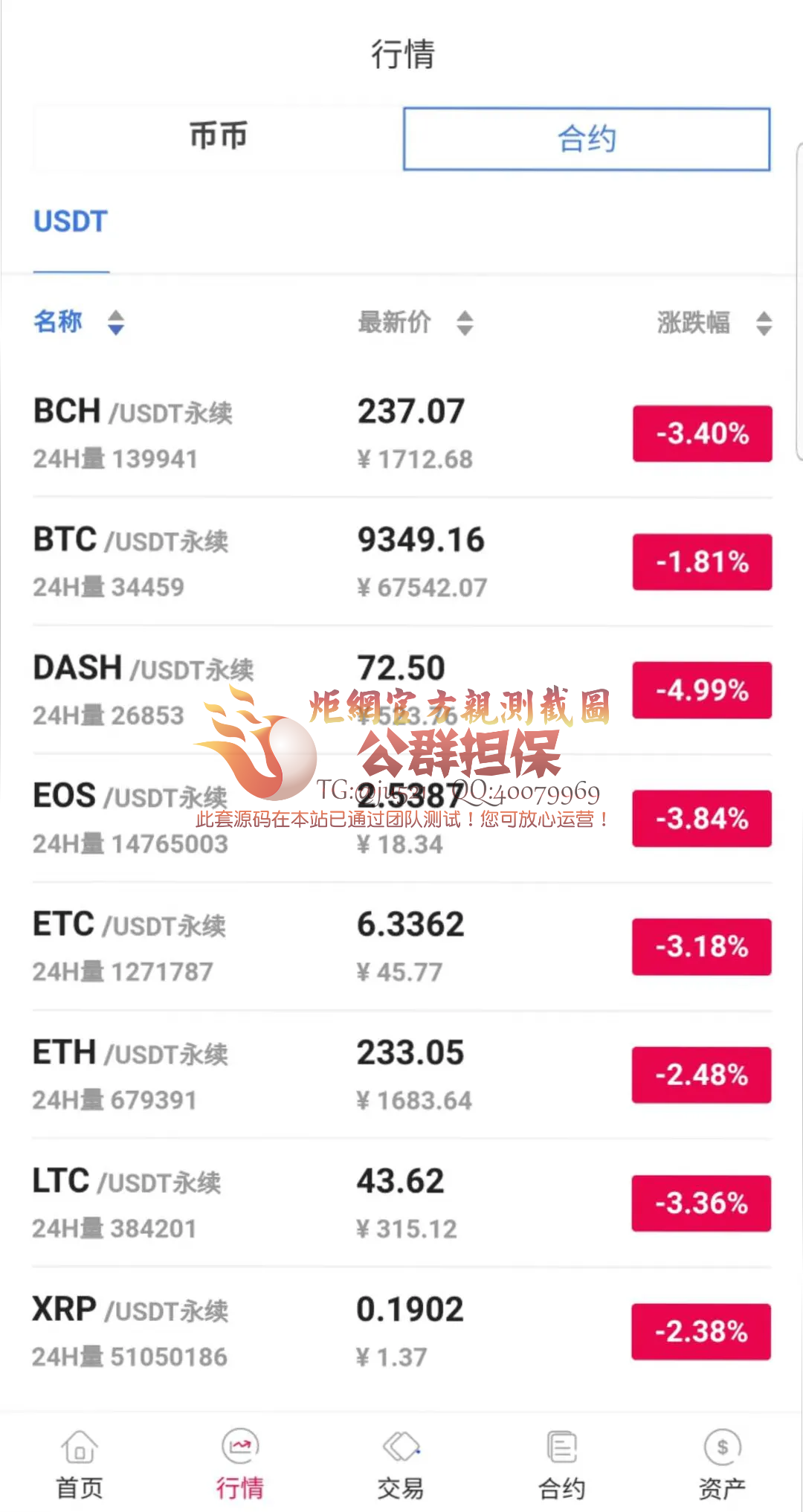The height and width of the screenshot is (1512, 803).
Task: Open the ETC/USDT perpetual row
Action: [401, 947]
